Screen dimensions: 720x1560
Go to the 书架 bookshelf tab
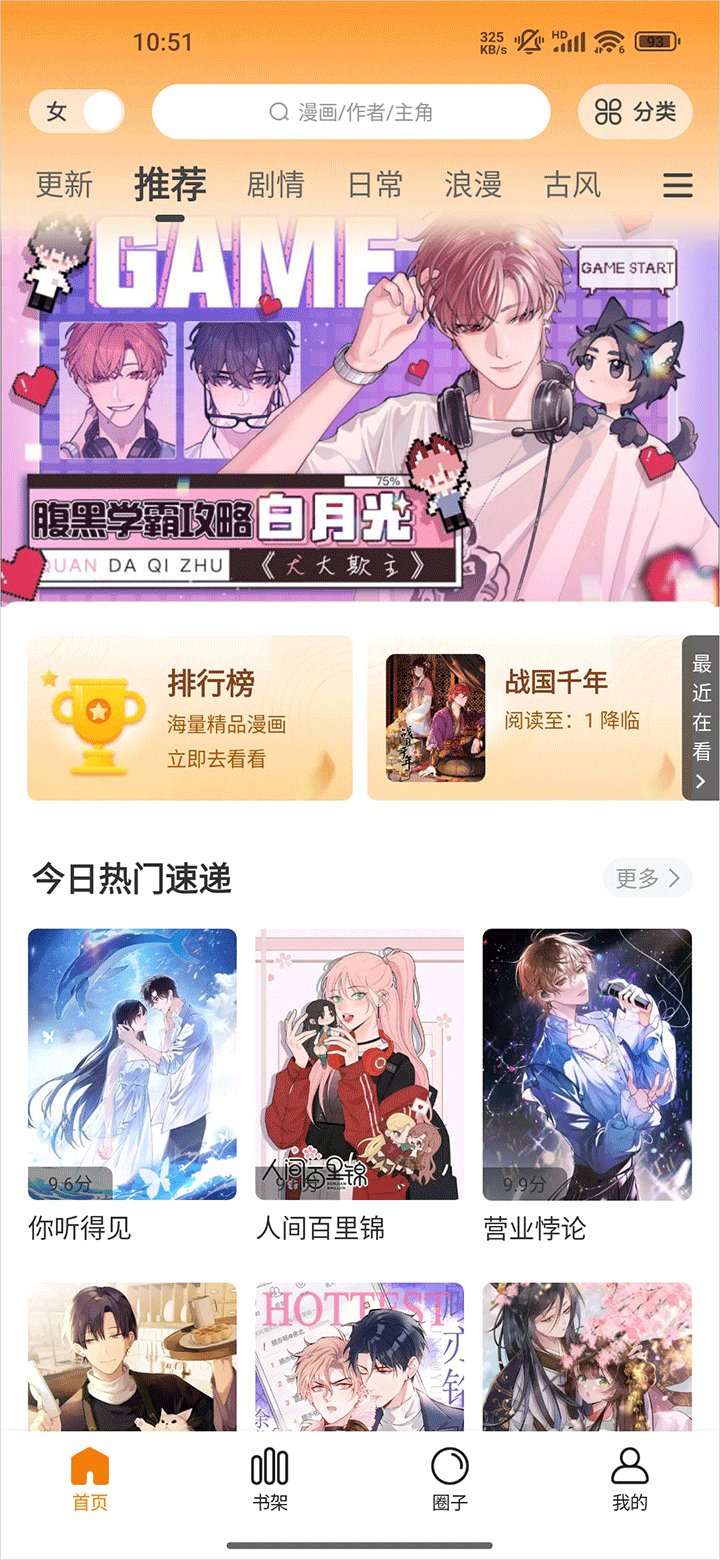point(270,1480)
